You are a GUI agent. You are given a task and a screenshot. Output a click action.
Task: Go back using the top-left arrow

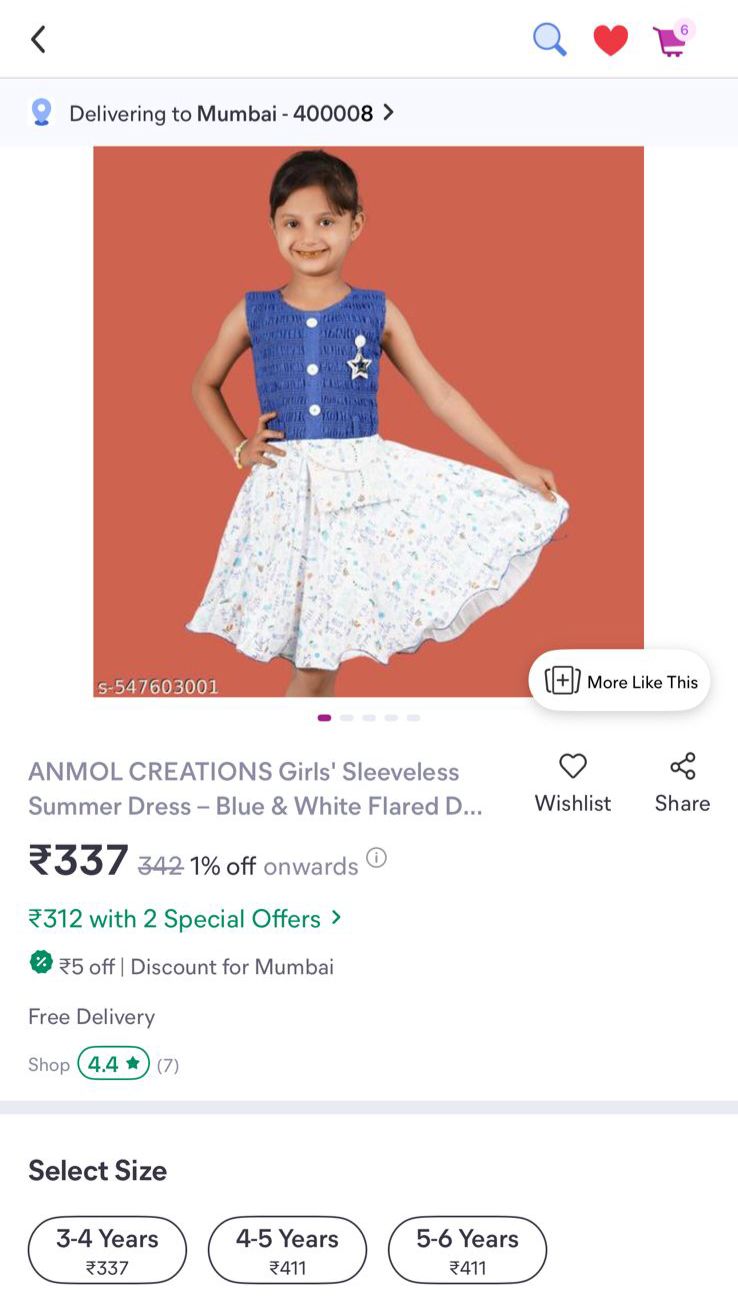pos(38,40)
